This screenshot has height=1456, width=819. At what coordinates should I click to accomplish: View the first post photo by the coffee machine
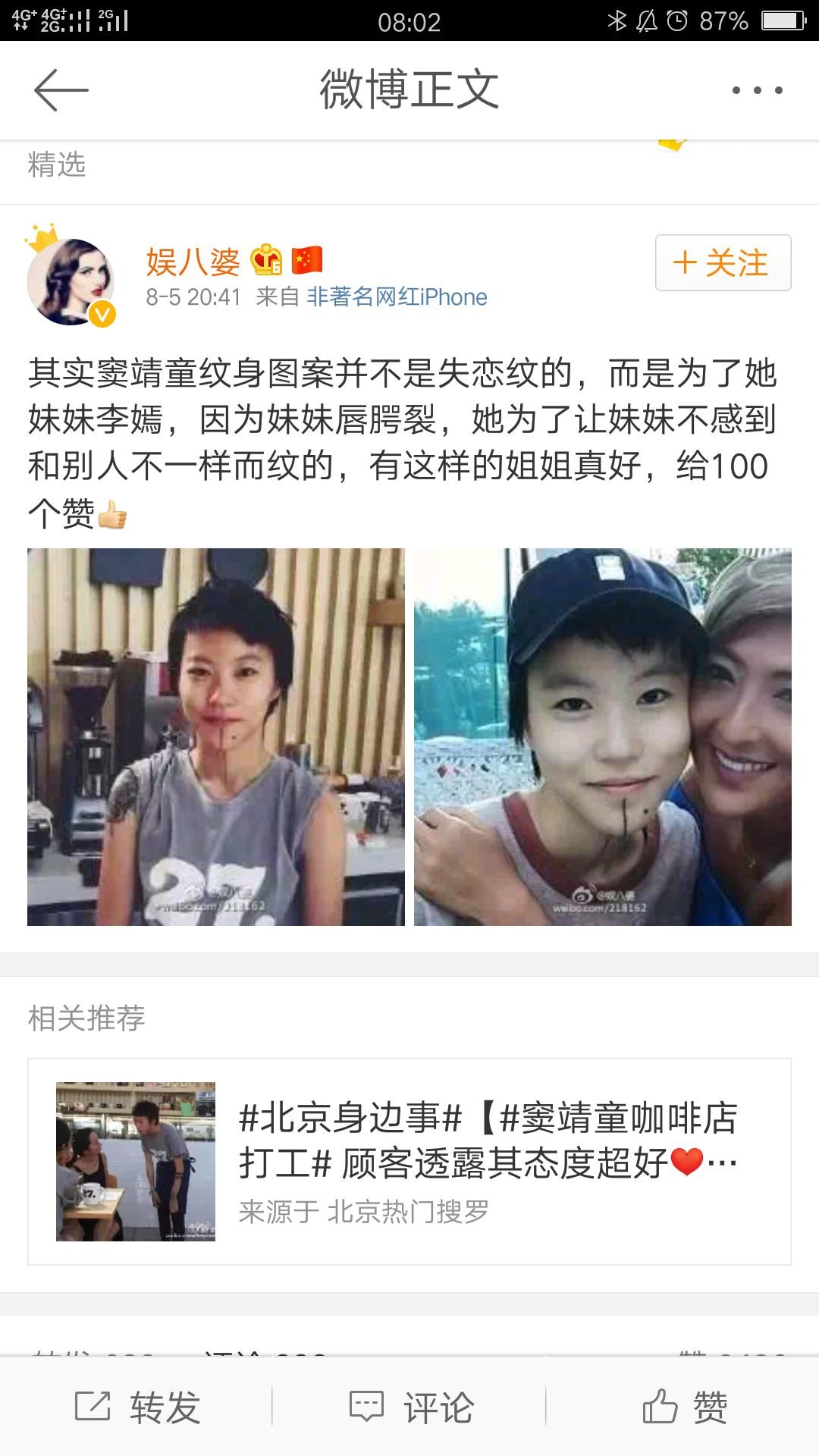216,736
